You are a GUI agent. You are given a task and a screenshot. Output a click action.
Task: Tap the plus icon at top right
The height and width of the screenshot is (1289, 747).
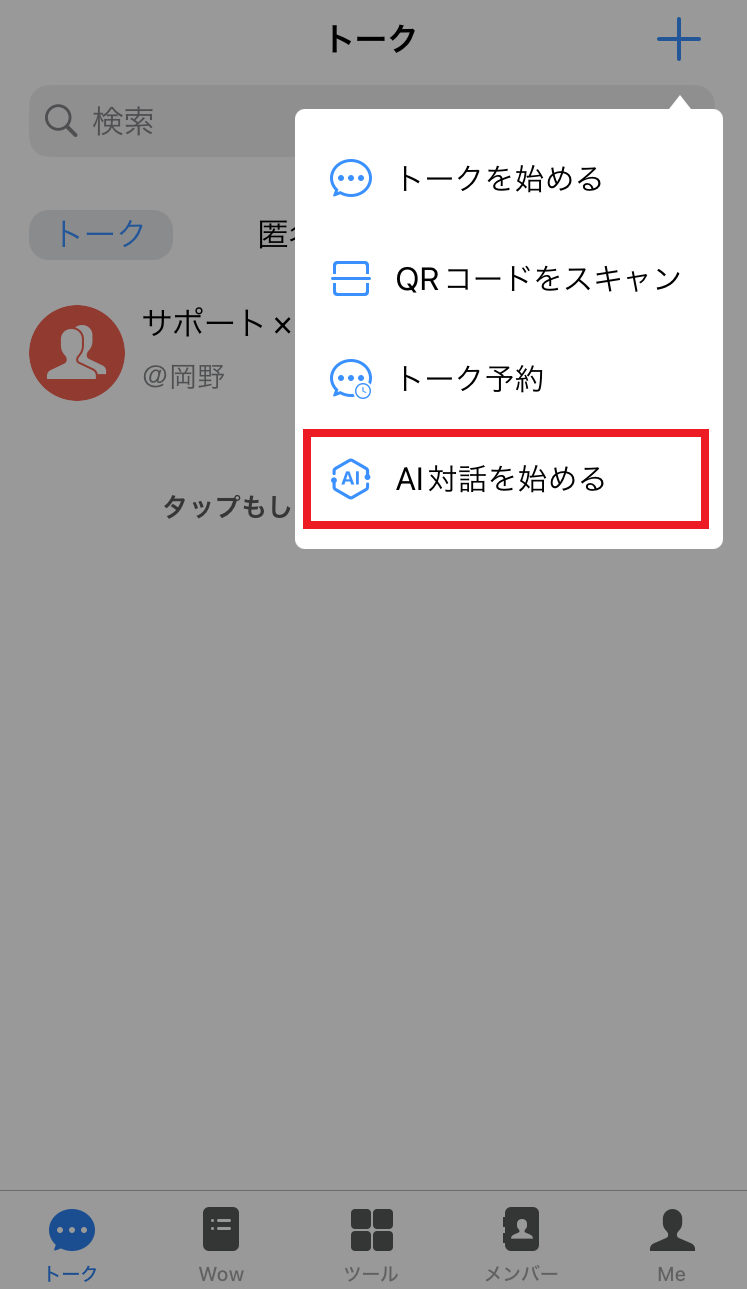pos(679,40)
